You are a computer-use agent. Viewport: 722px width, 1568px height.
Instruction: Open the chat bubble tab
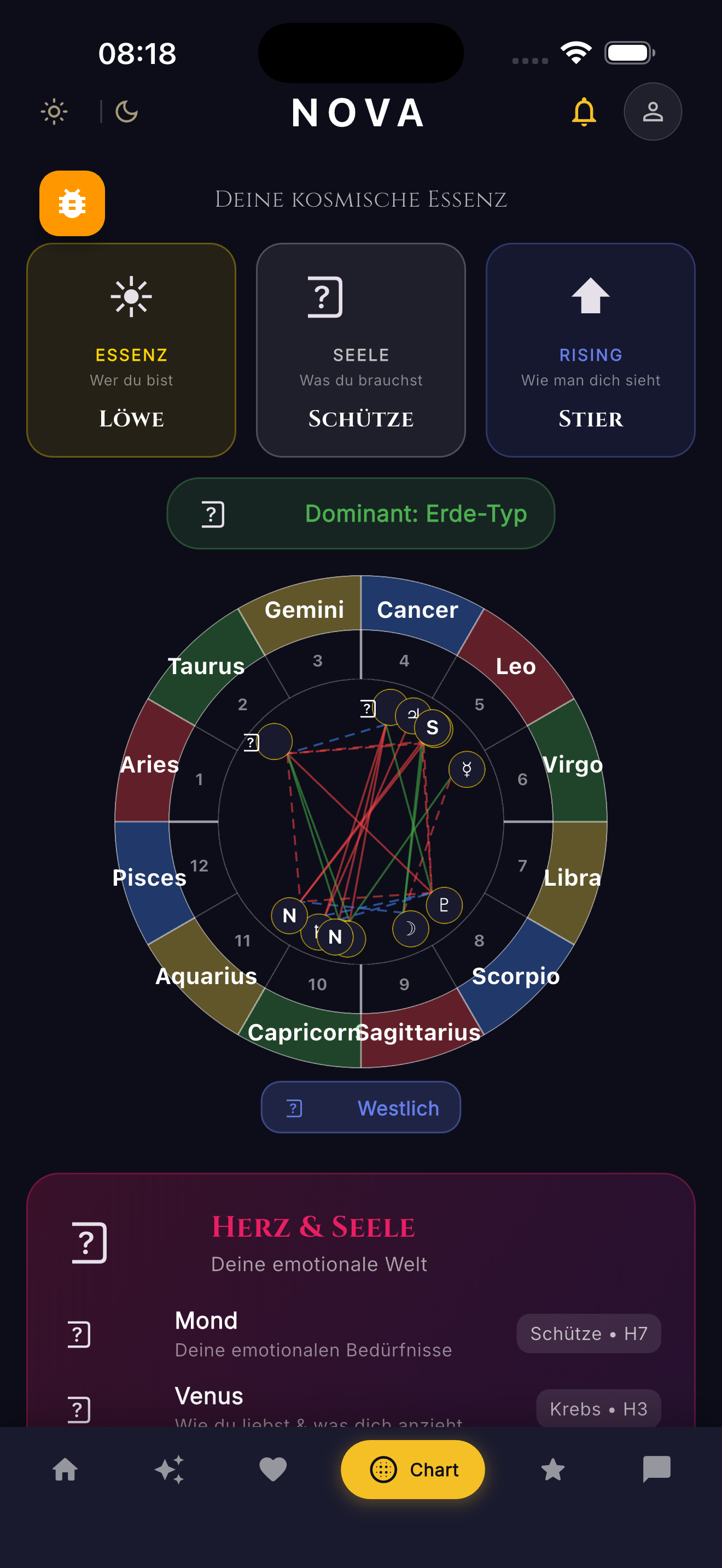[656, 1470]
